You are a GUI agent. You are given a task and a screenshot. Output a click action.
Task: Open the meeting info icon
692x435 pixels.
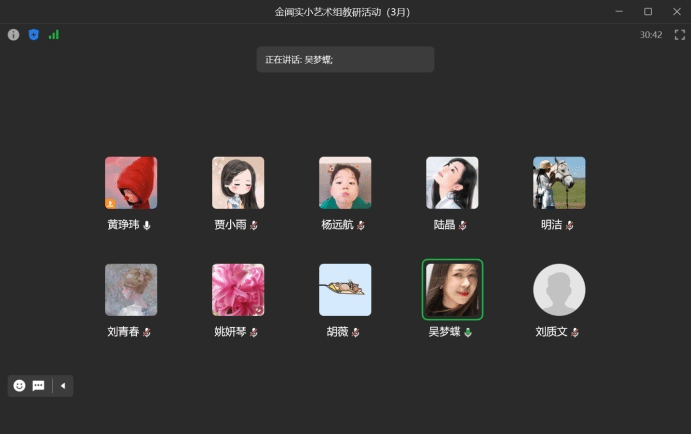point(13,34)
